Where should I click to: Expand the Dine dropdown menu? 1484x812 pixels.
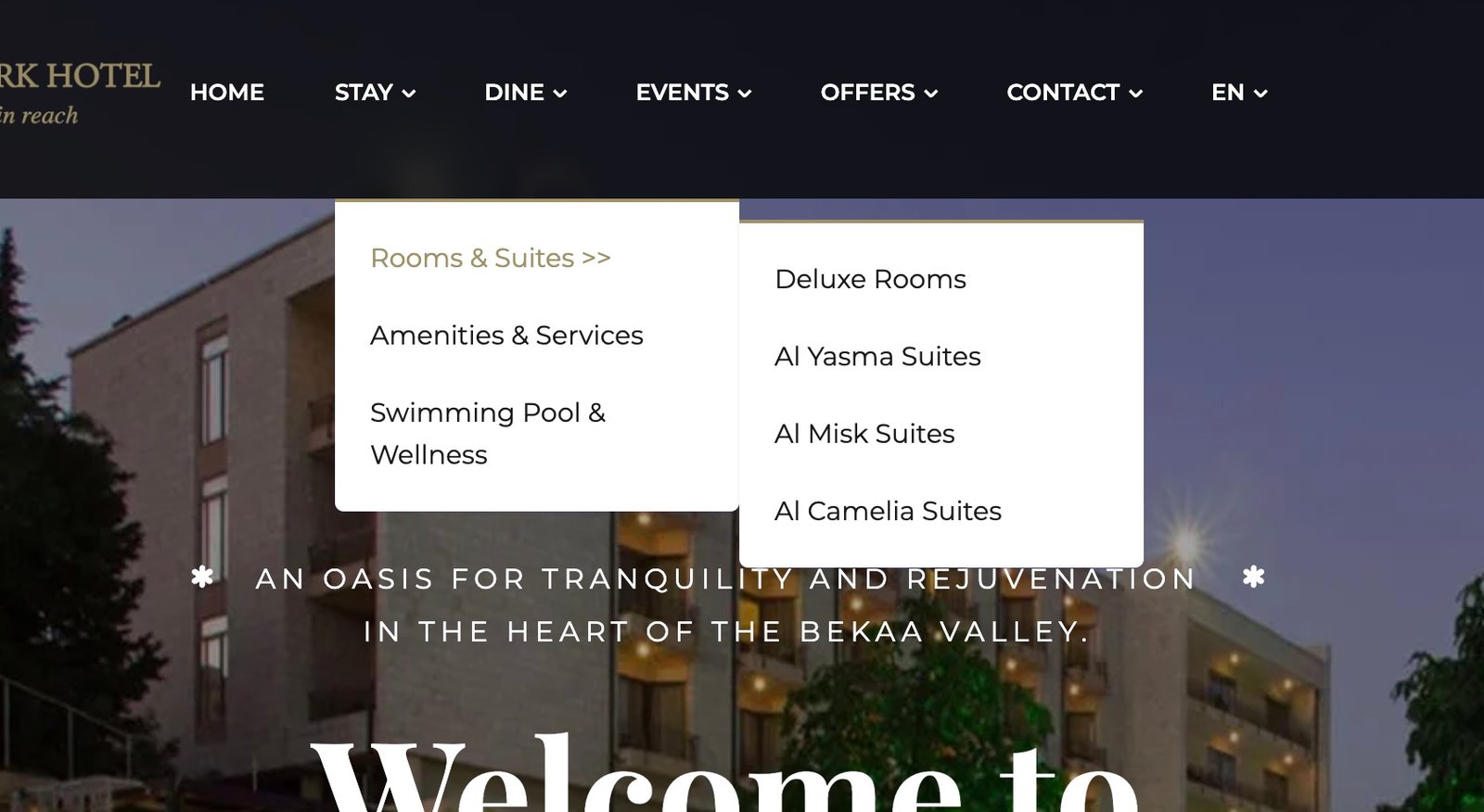coord(525,93)
